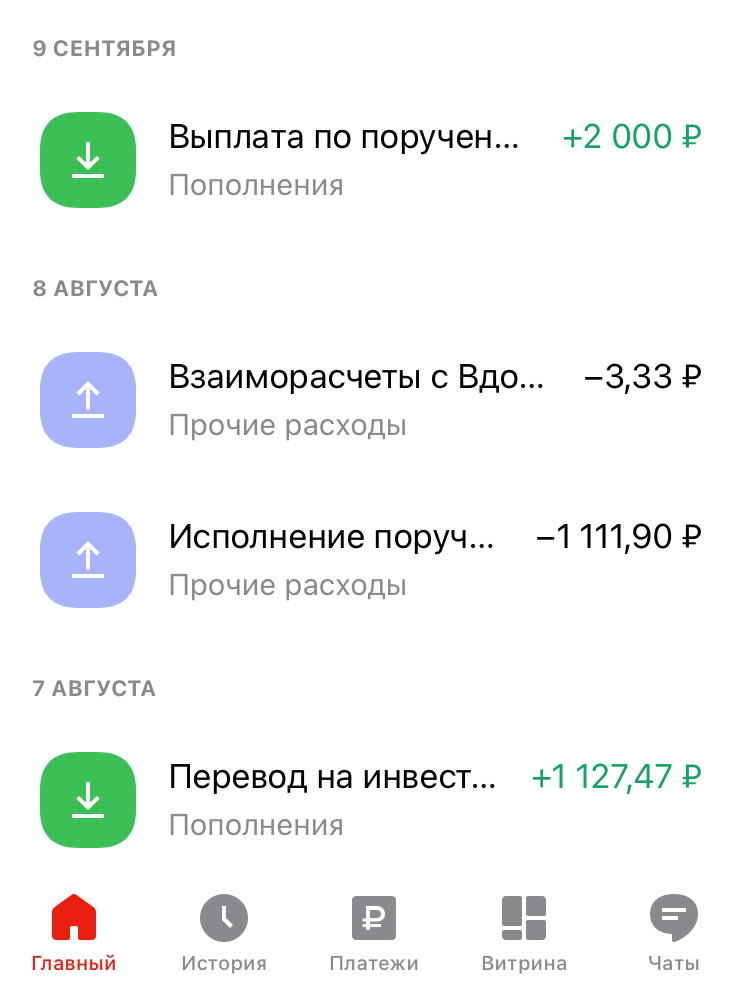
Task: Open the −3,33 ₽ settlement transaction
Action: pos(370,400)
